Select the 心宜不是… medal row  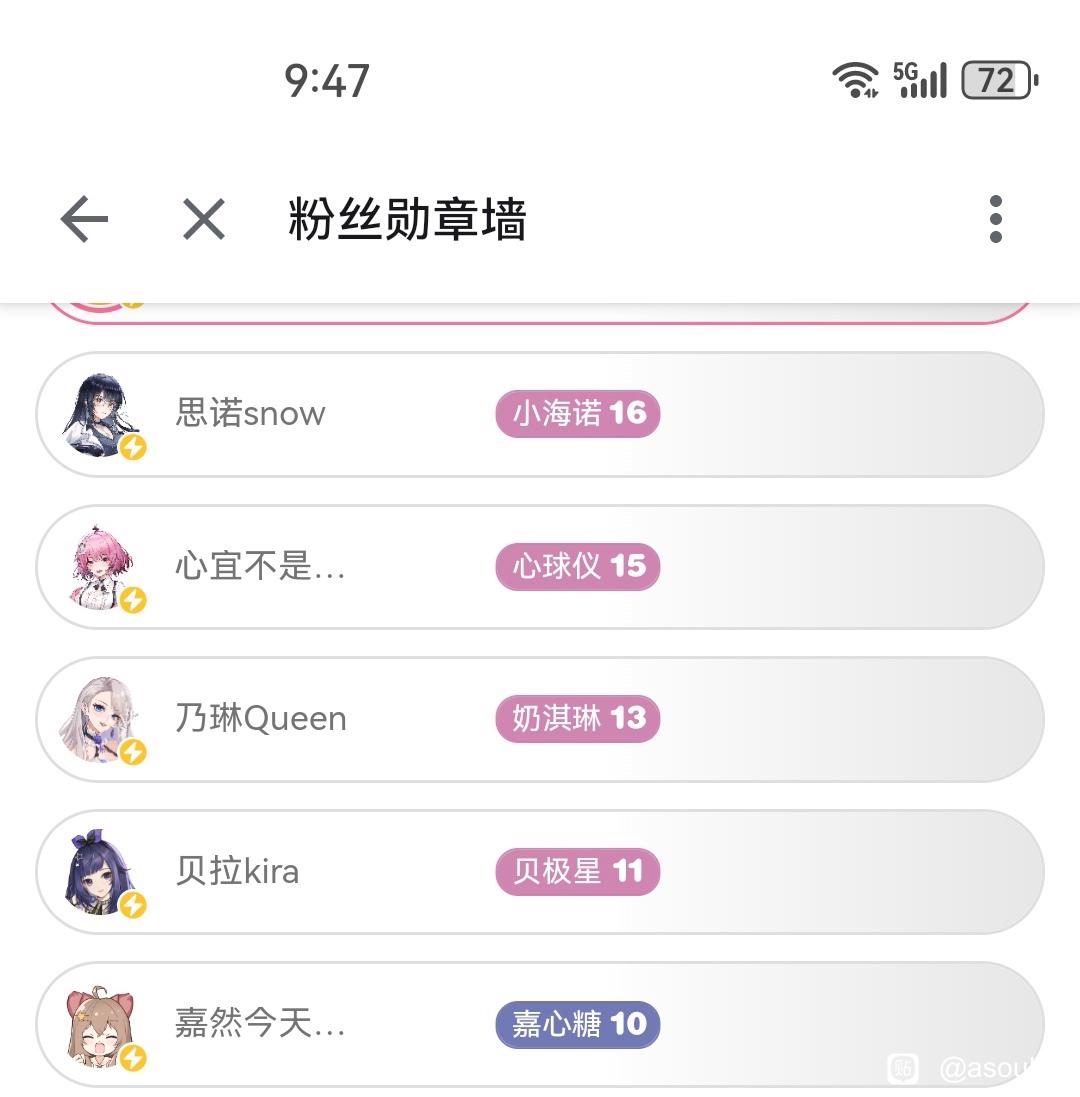540,567
